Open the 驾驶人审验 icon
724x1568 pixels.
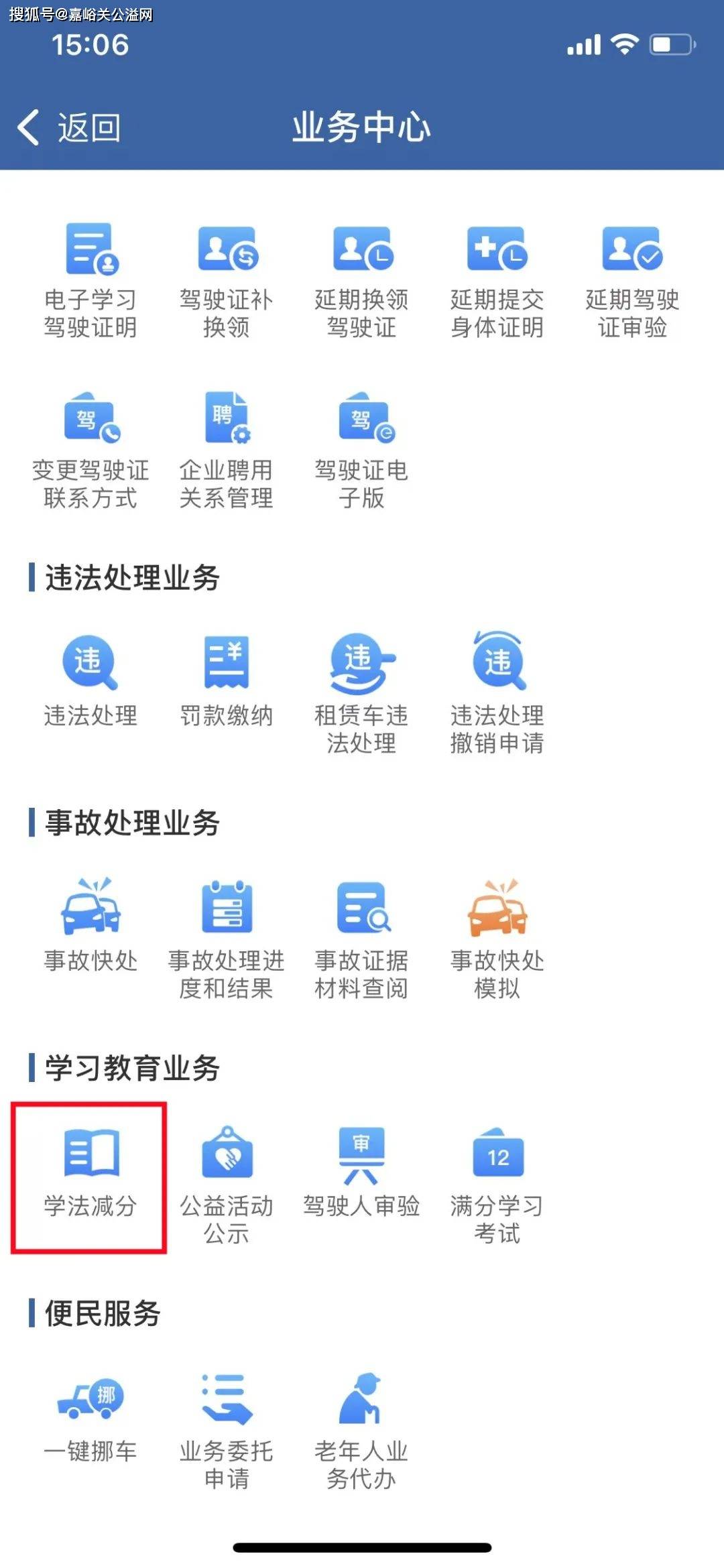coord(362,1153)
